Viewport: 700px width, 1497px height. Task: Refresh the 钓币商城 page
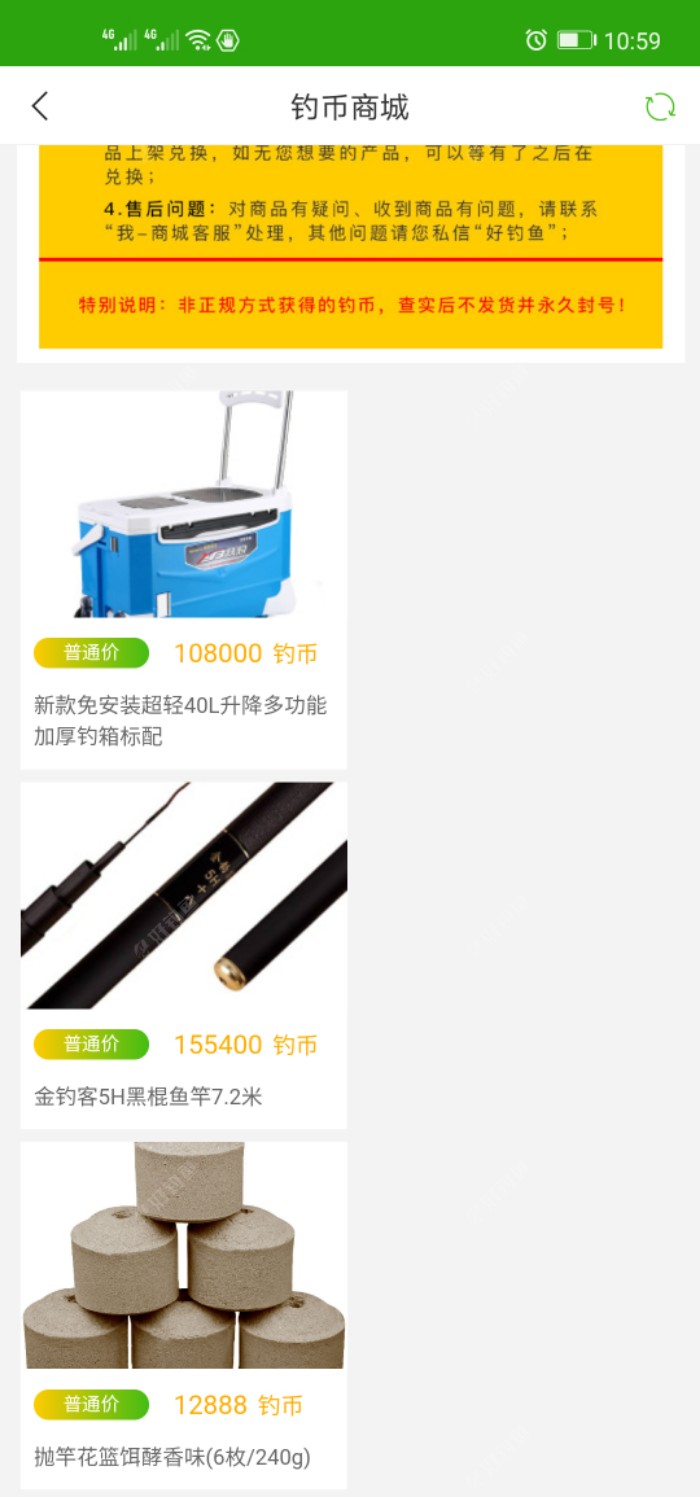pyautogui.click(x=659, y=107)
